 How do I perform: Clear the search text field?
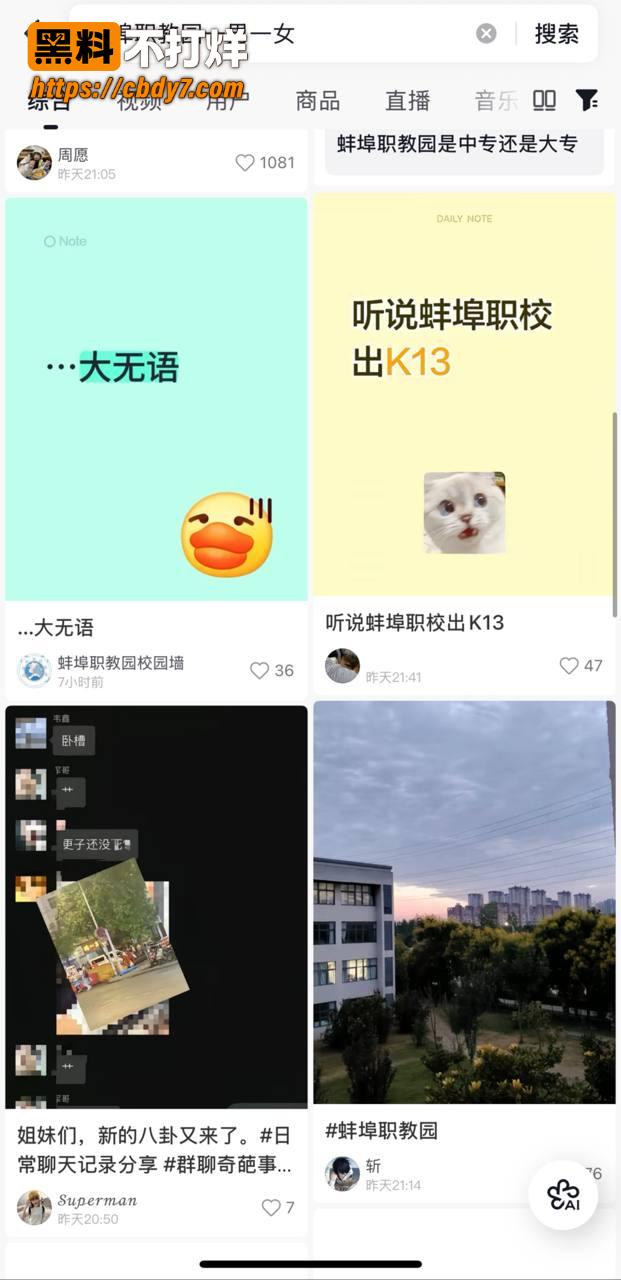(486, 34)
